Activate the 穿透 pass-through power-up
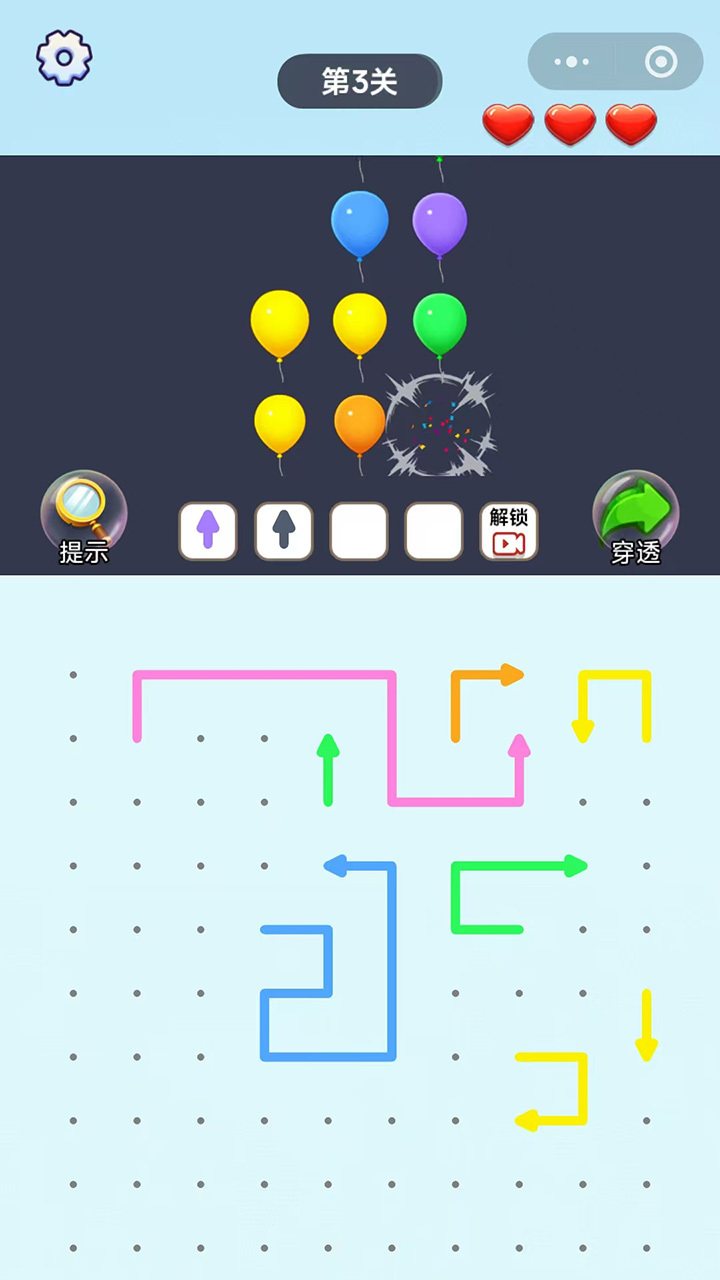 [635, 517]
